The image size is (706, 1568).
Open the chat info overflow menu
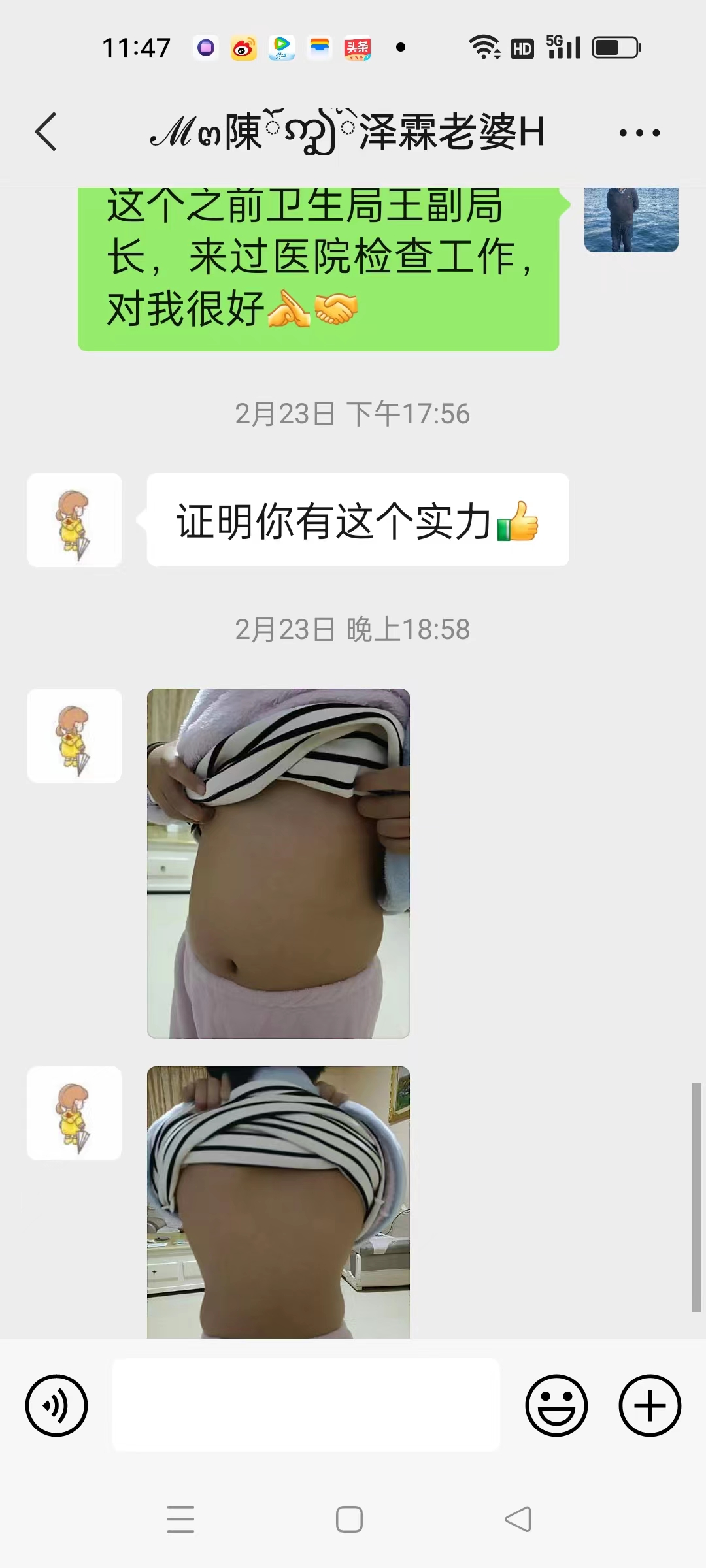pyautogui.click(x=639, y=133)
